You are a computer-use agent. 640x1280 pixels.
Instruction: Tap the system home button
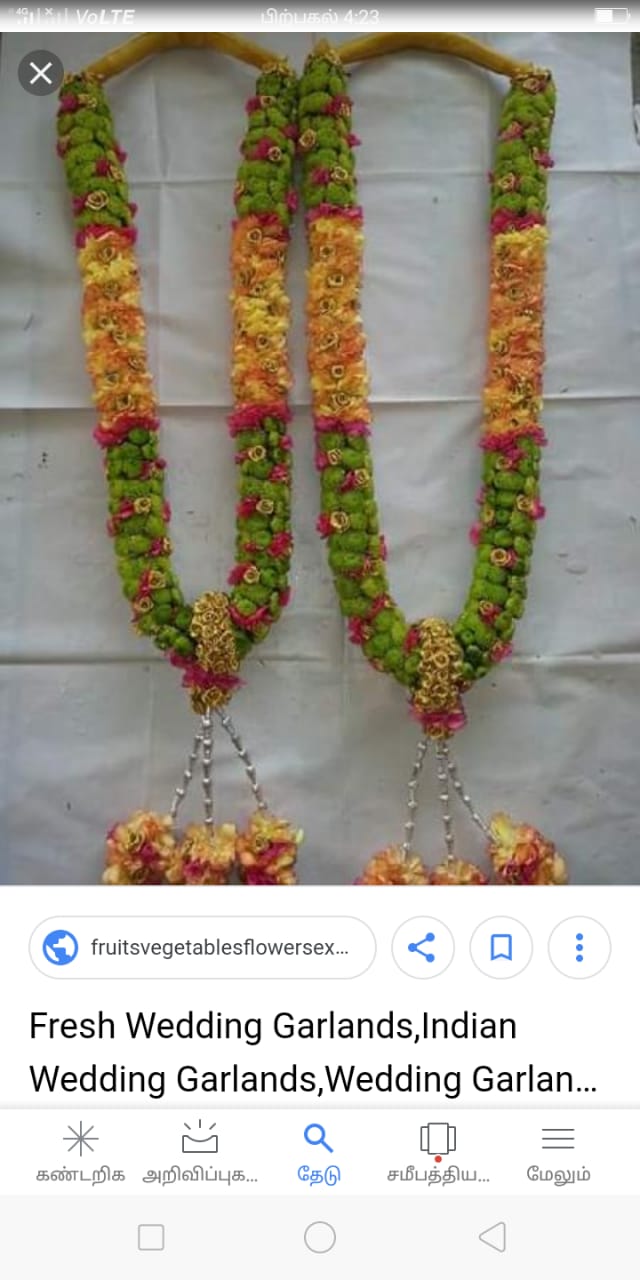(x=320, y=1237)
